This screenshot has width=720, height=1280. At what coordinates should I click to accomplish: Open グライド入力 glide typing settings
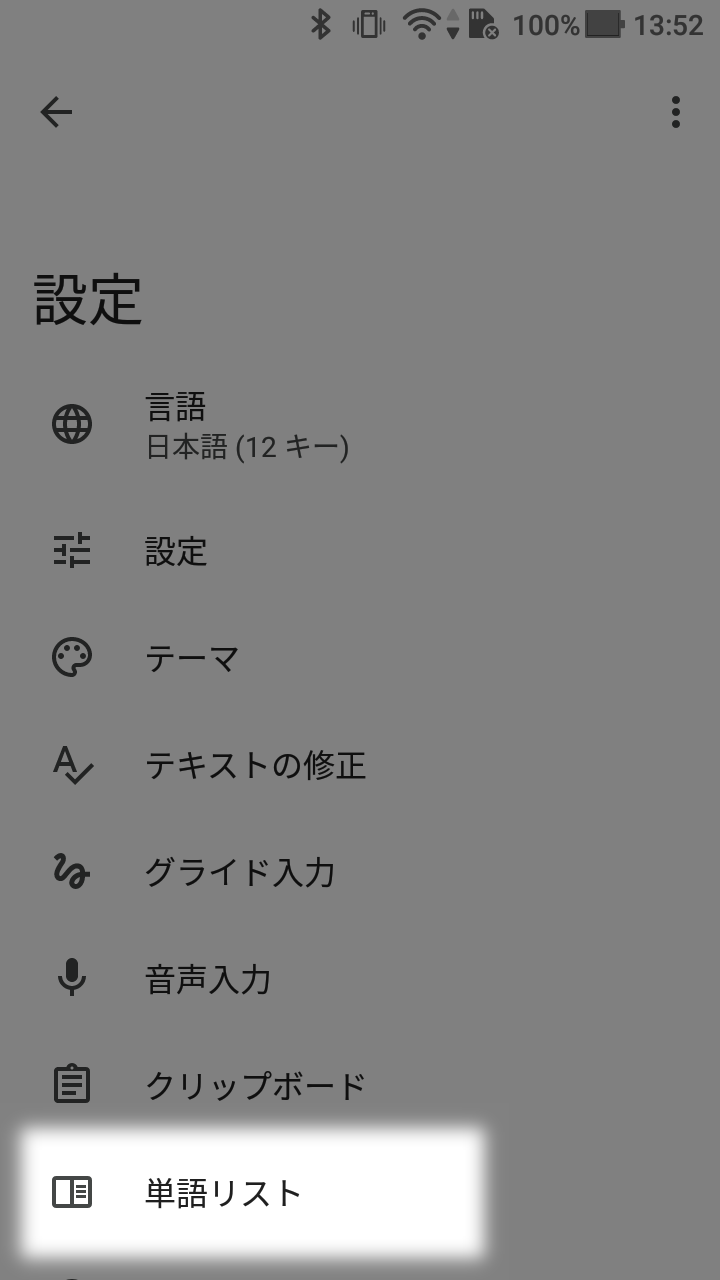click(360, 872)
